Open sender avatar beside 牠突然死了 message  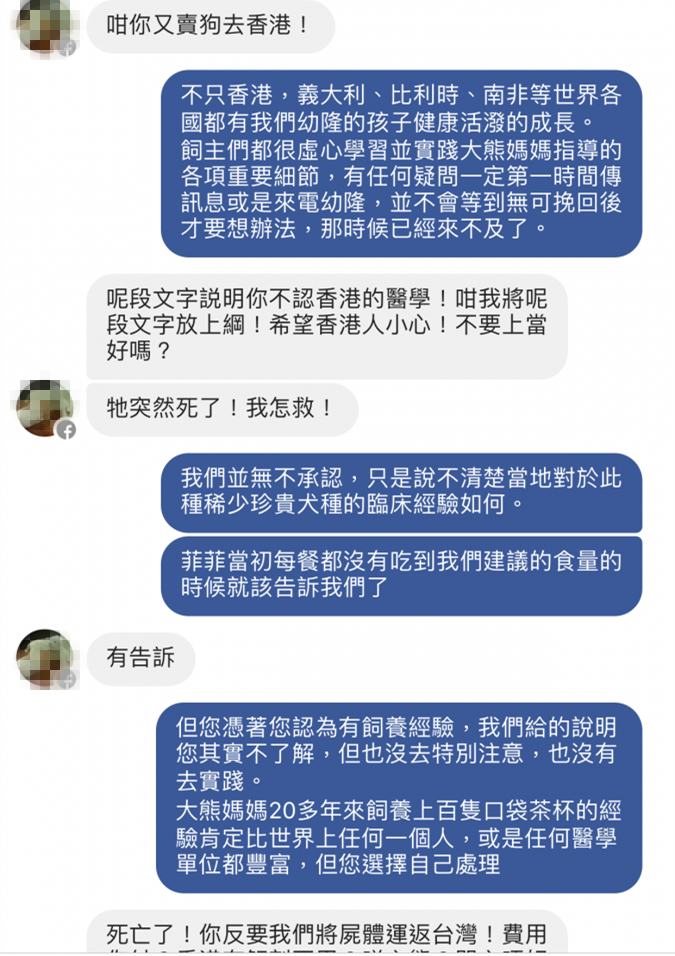[x=46, y=408]
